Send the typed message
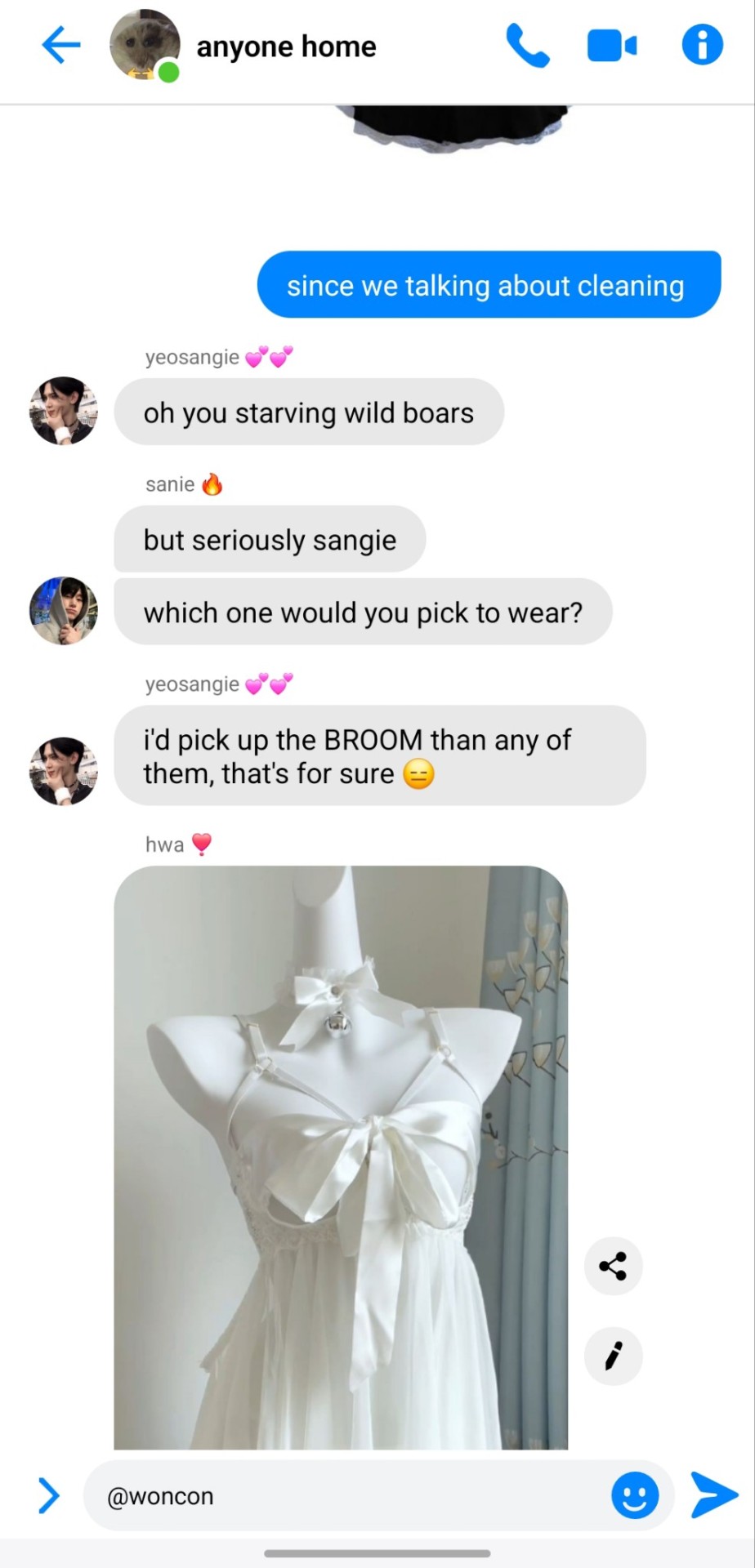 714,1494
